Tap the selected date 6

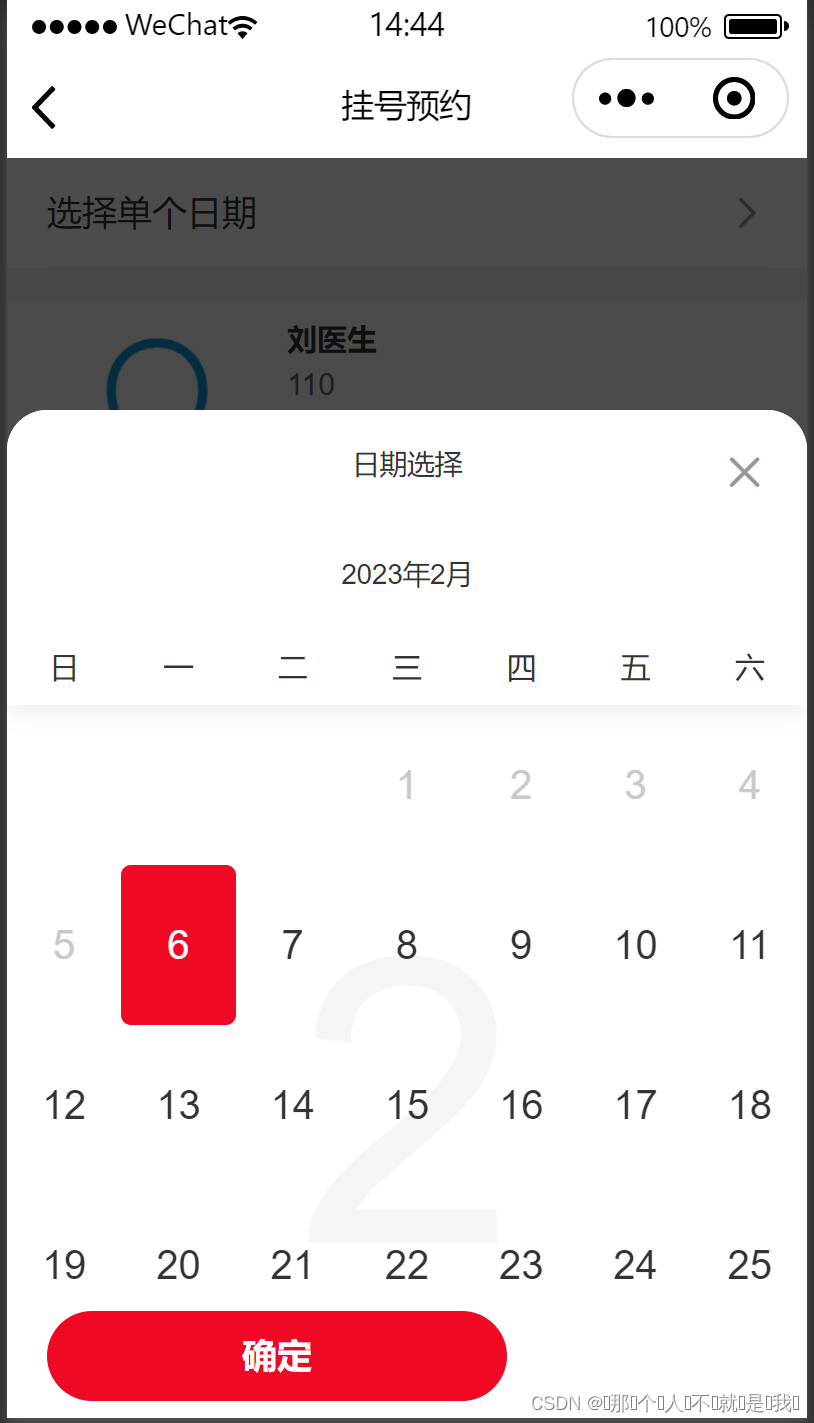coord(178,945)
